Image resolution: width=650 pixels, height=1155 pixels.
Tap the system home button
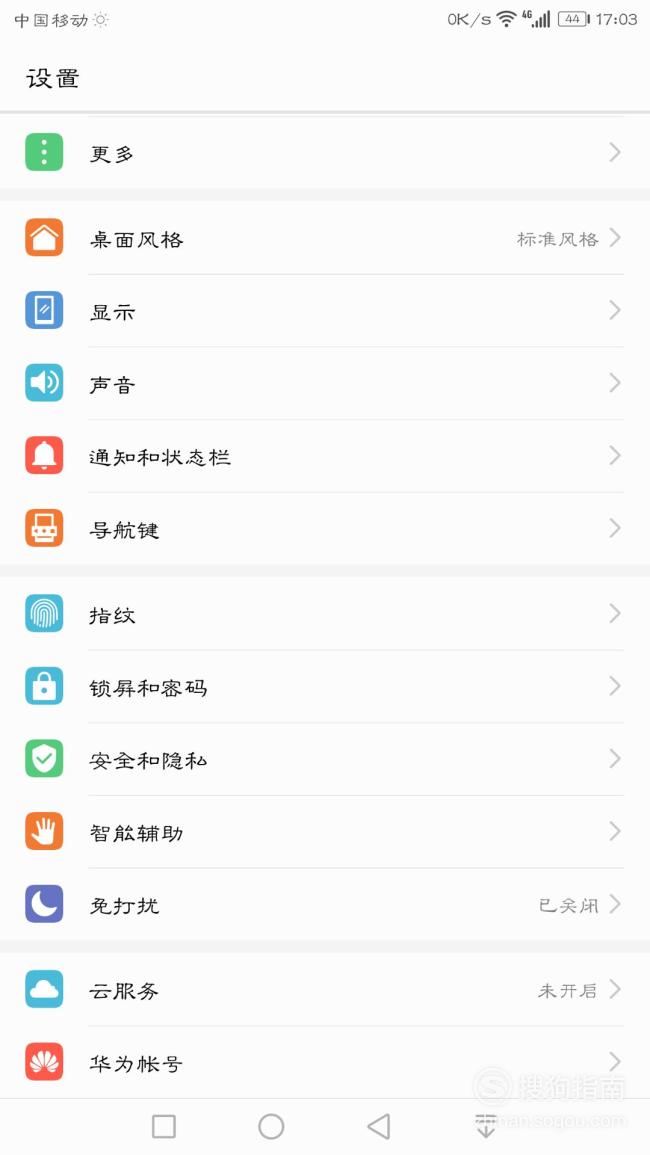271,1126
